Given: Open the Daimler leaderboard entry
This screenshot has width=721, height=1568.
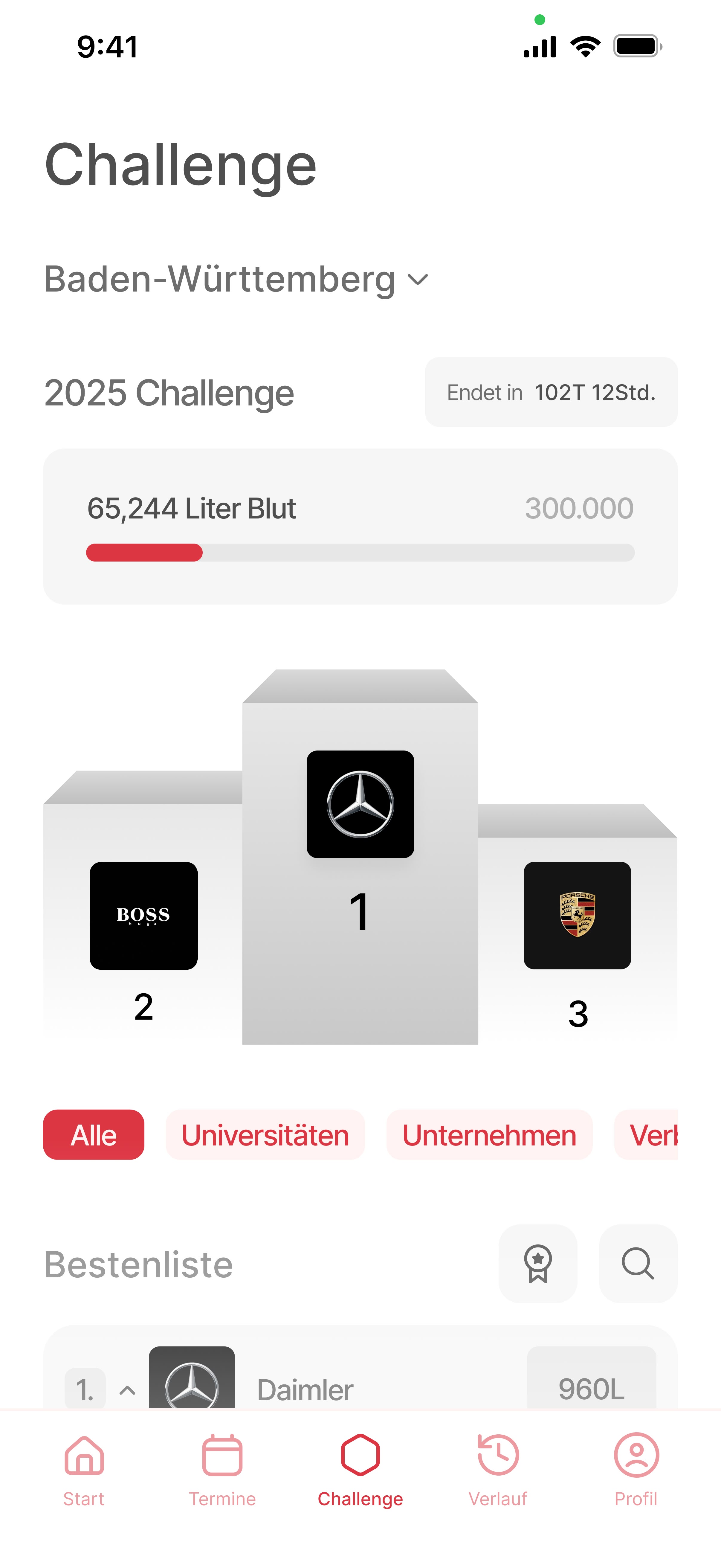Looking at the screenshot, I should 305,1390.
